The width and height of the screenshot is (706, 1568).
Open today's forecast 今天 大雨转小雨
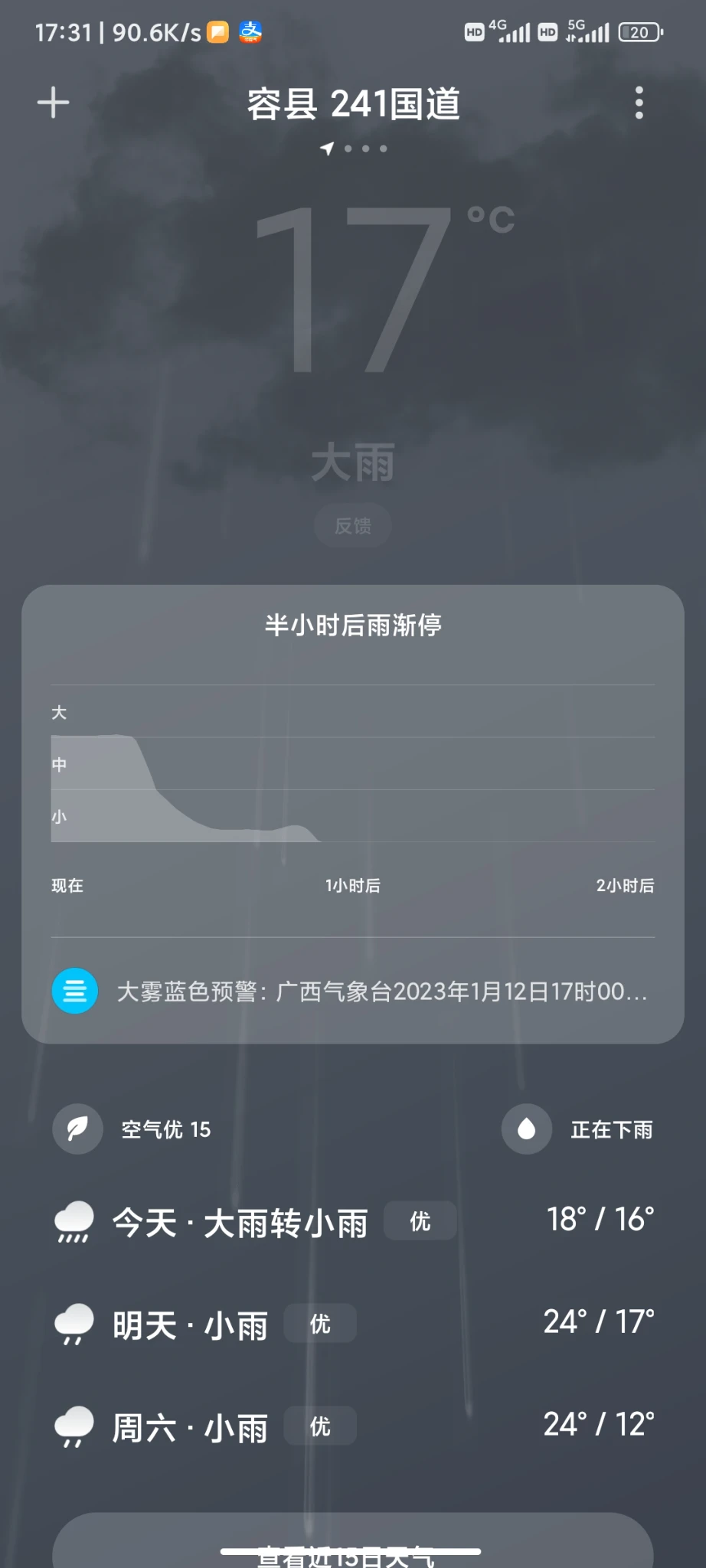coord(352,1221)
